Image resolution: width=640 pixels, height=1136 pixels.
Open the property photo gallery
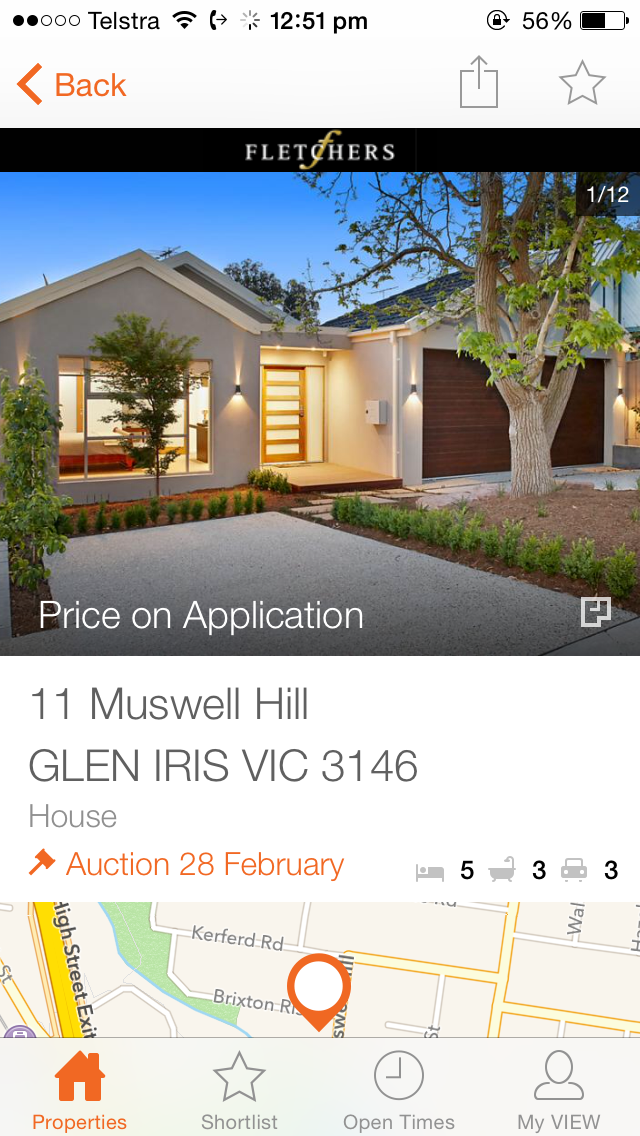coord(320,414)
